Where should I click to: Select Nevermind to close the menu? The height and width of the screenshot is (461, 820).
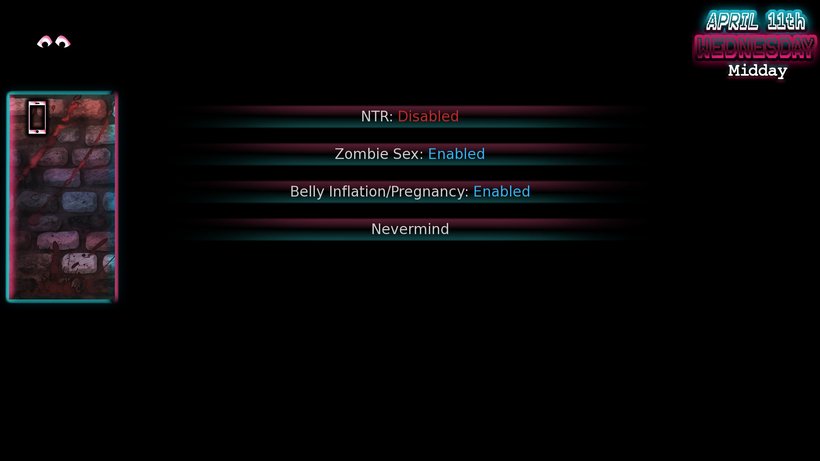(410, 229)
